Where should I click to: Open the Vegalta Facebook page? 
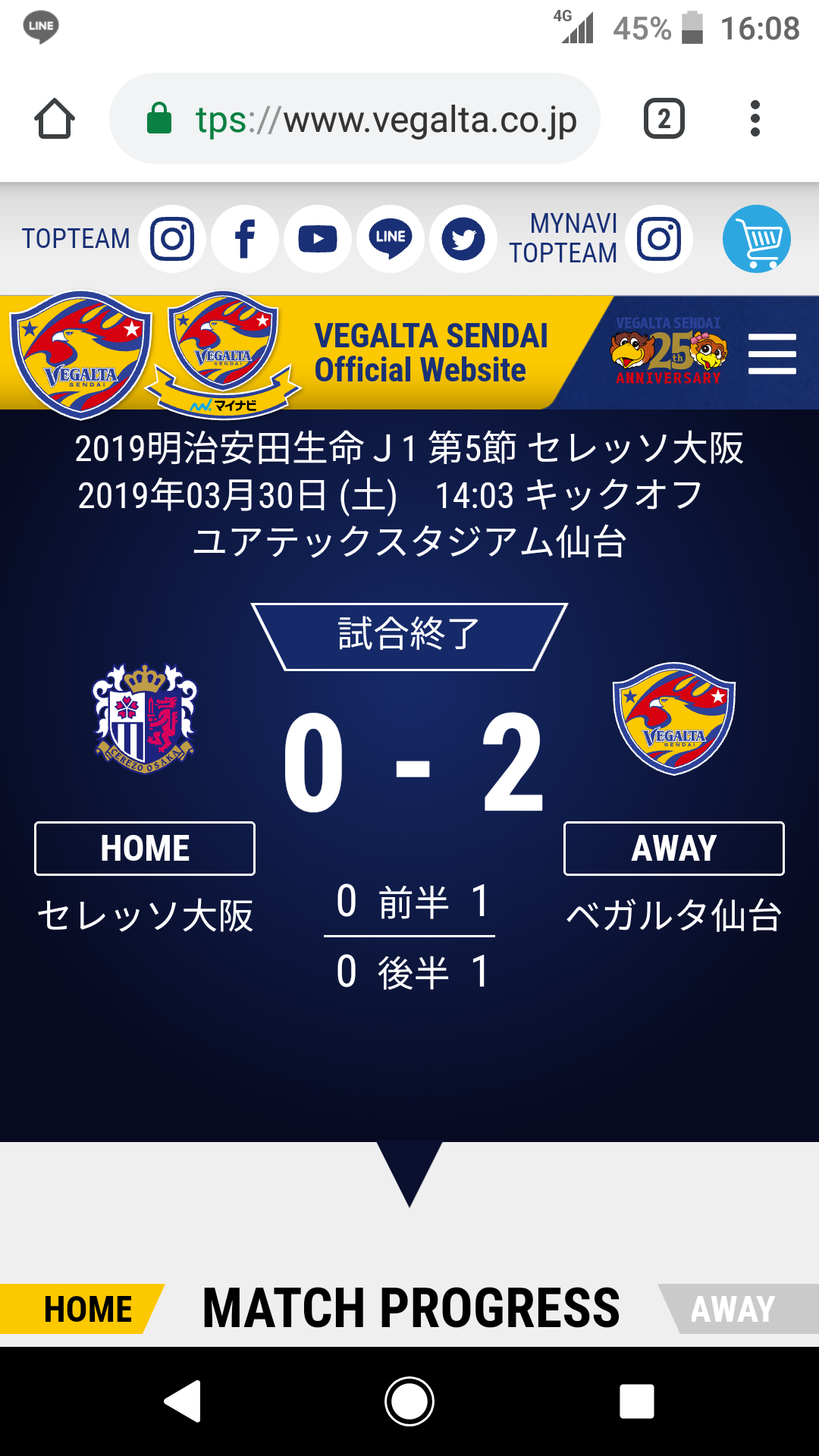(x=244, y=240)
